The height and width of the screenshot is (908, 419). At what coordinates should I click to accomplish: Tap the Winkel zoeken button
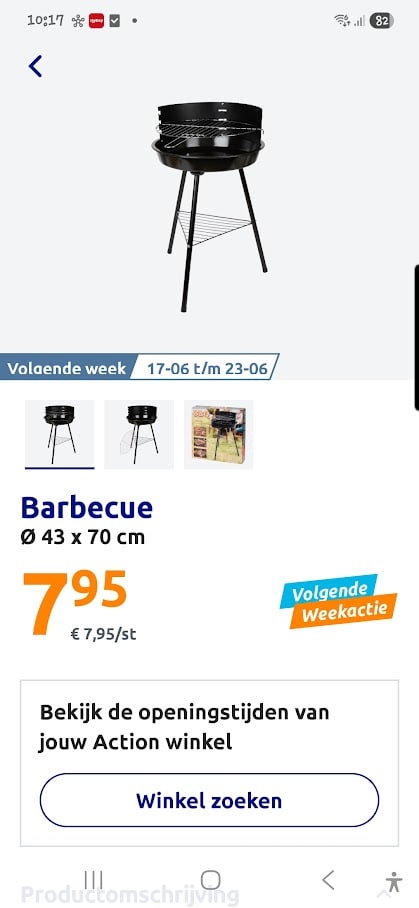(x=210, y=800)
